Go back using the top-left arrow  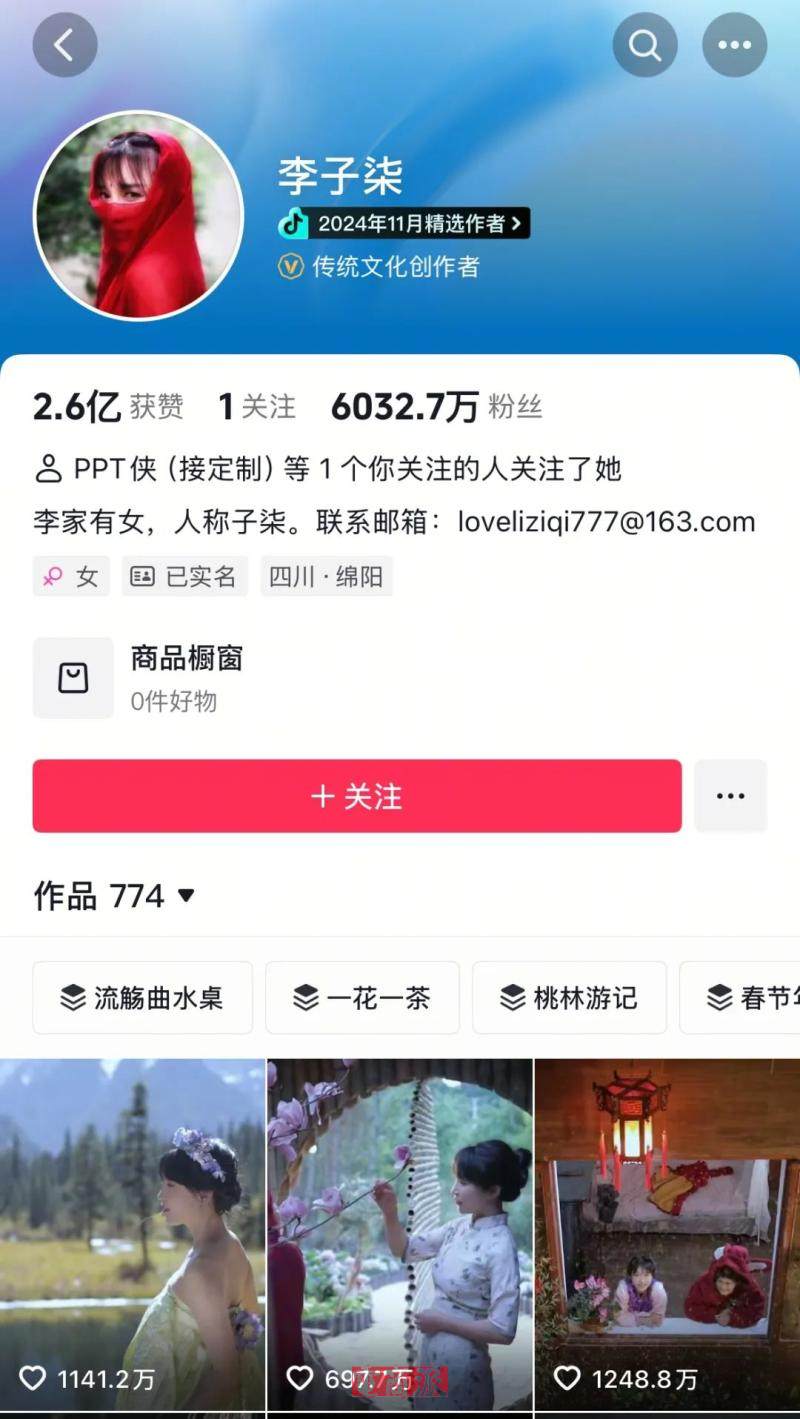(65, 45)
